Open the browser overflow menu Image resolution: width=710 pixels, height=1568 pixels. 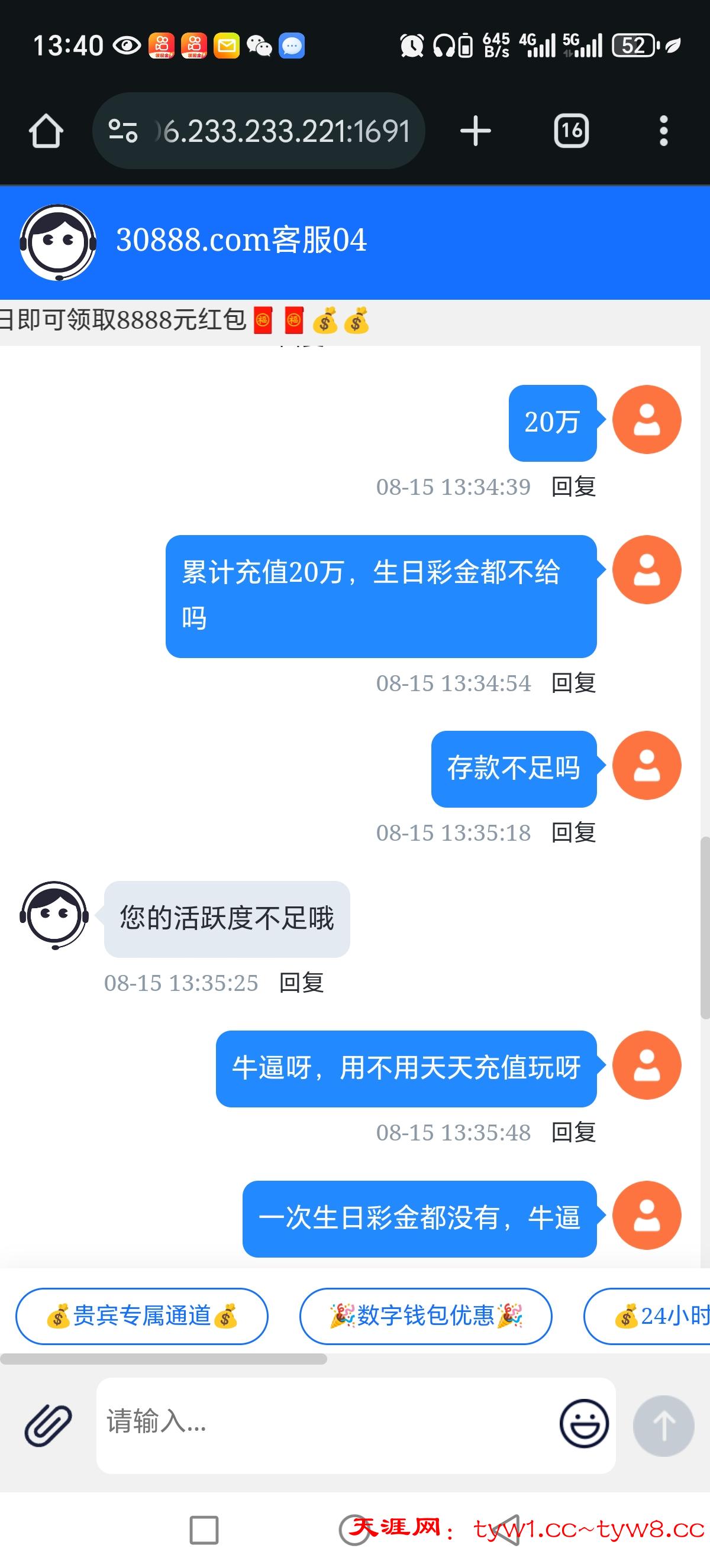pos(663,131)
